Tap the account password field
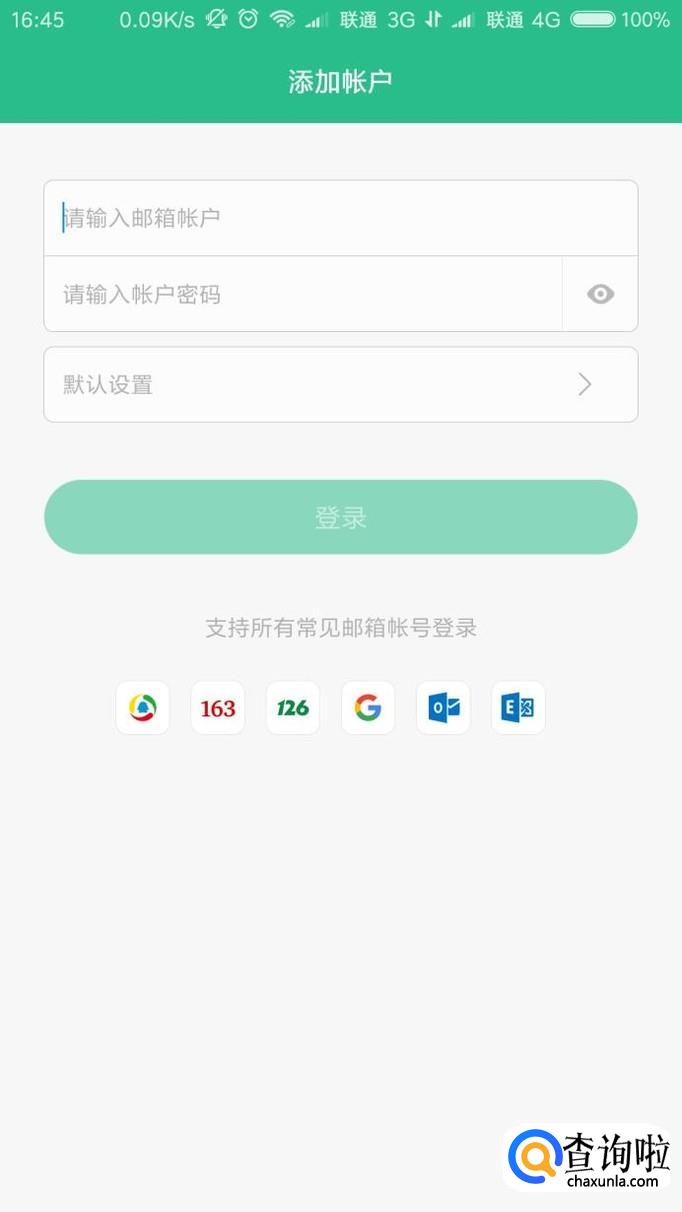This screenshot has height=1212, width=682. (x=302, y=294)
